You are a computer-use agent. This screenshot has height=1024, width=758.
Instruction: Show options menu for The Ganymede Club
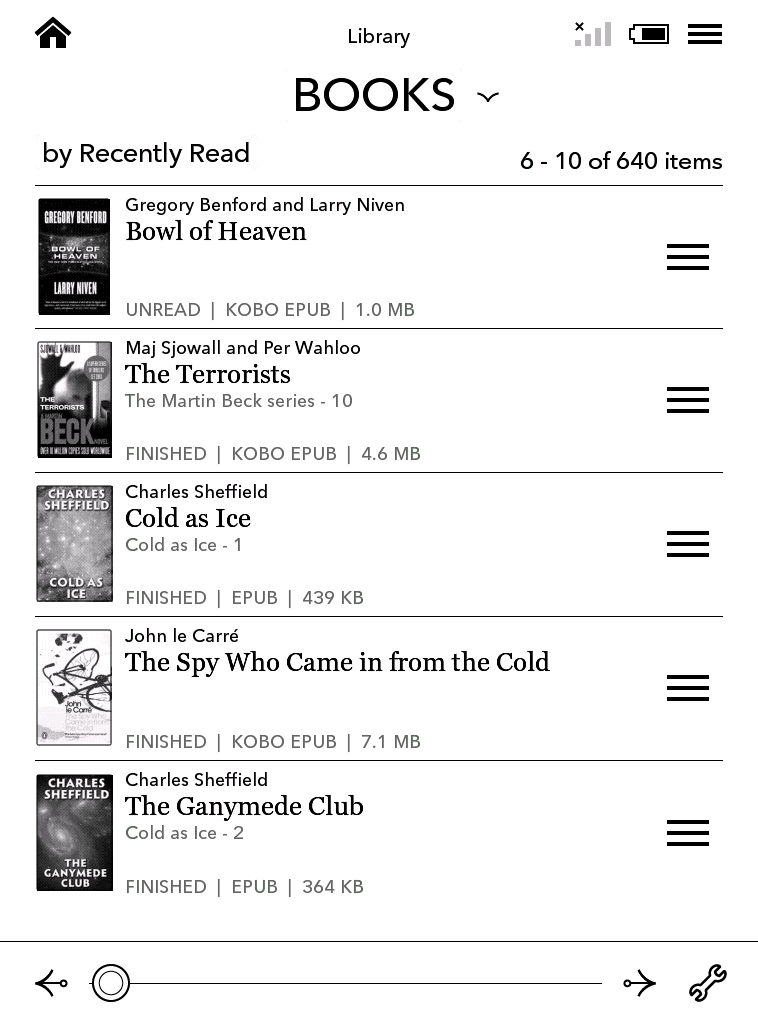(688, 833)
